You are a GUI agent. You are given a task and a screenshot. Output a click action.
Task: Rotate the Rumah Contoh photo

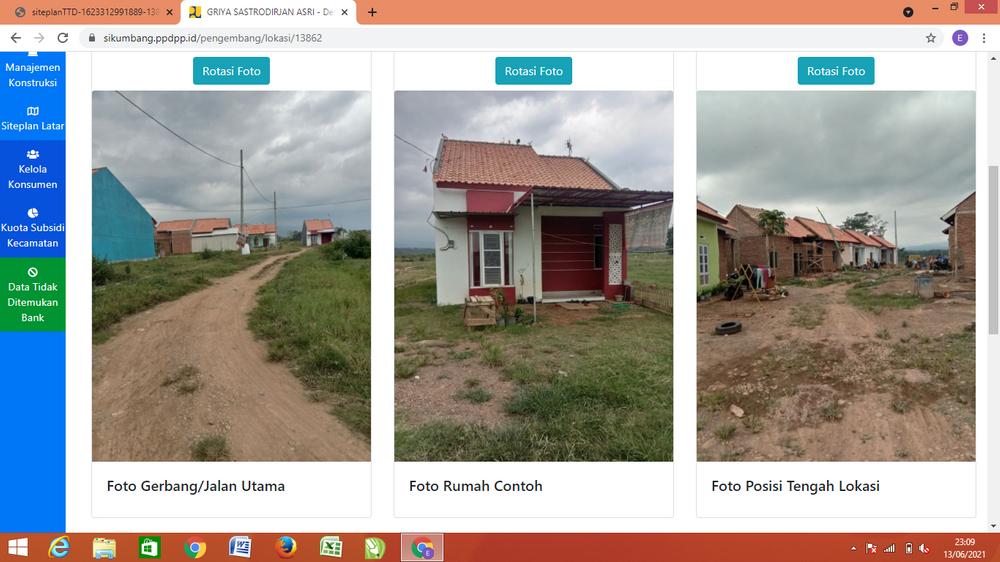pyautogui.click(x=533, y=71)
